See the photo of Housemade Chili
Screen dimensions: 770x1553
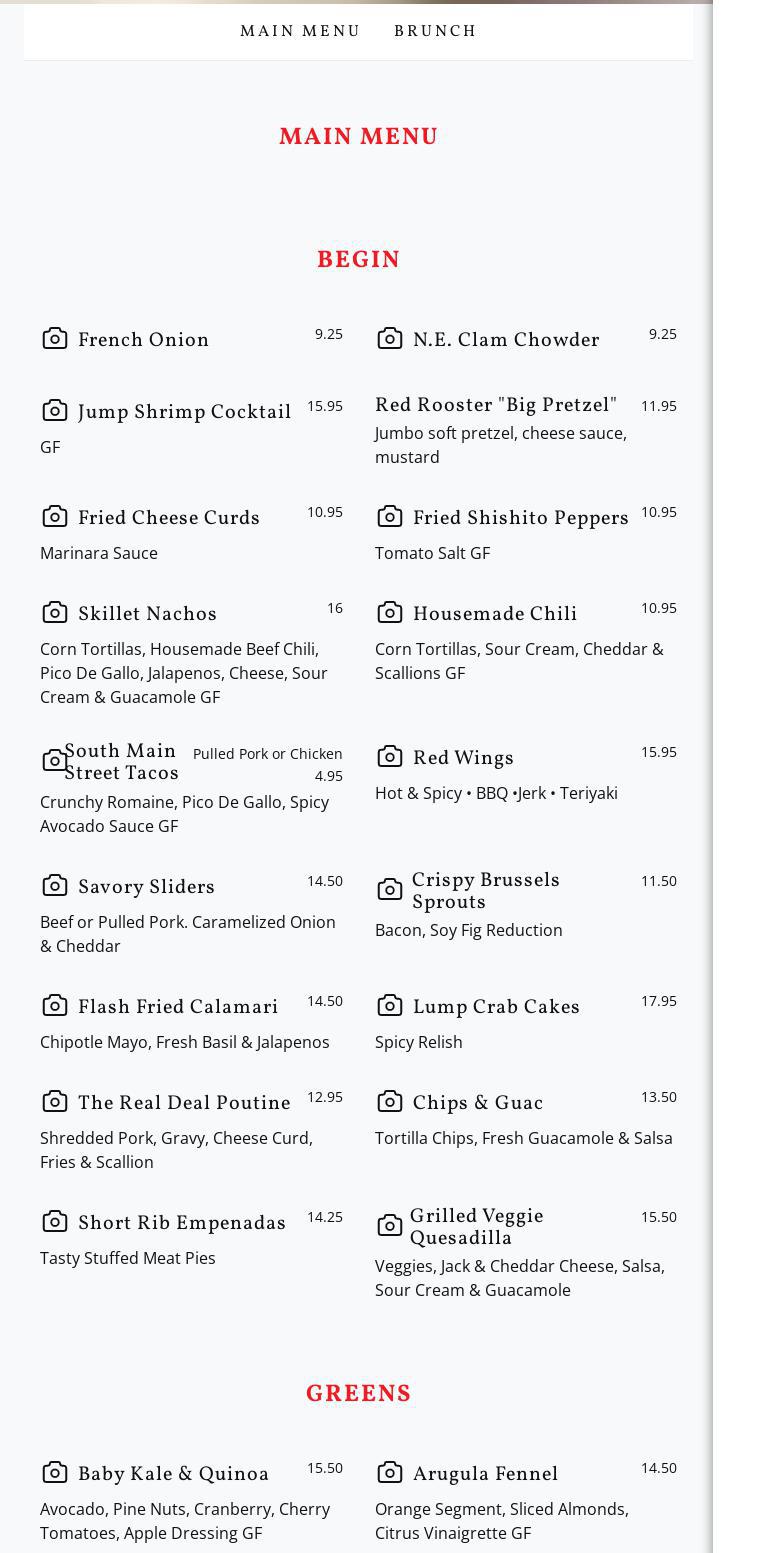click(390, 613)
